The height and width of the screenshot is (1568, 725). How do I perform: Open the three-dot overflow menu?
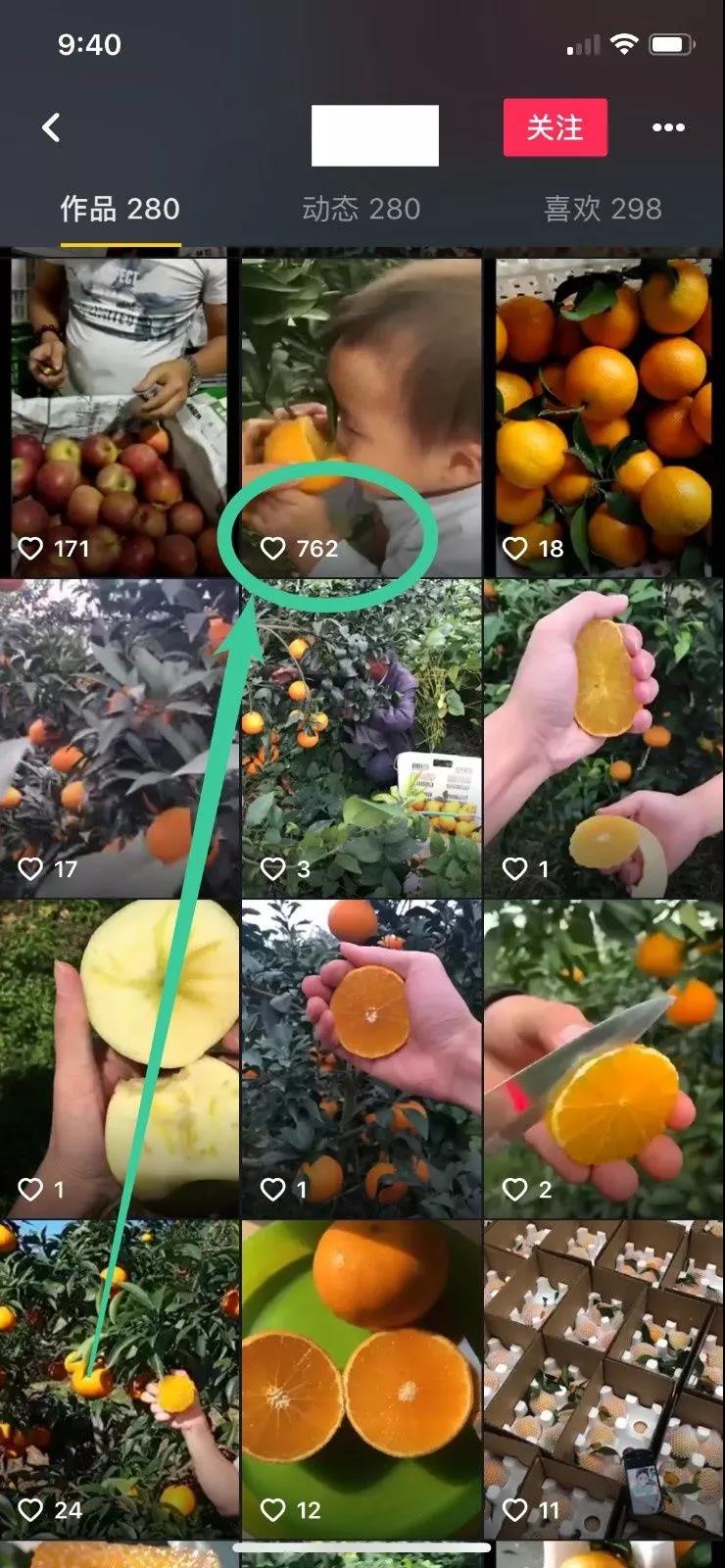[x=668, y=127]
